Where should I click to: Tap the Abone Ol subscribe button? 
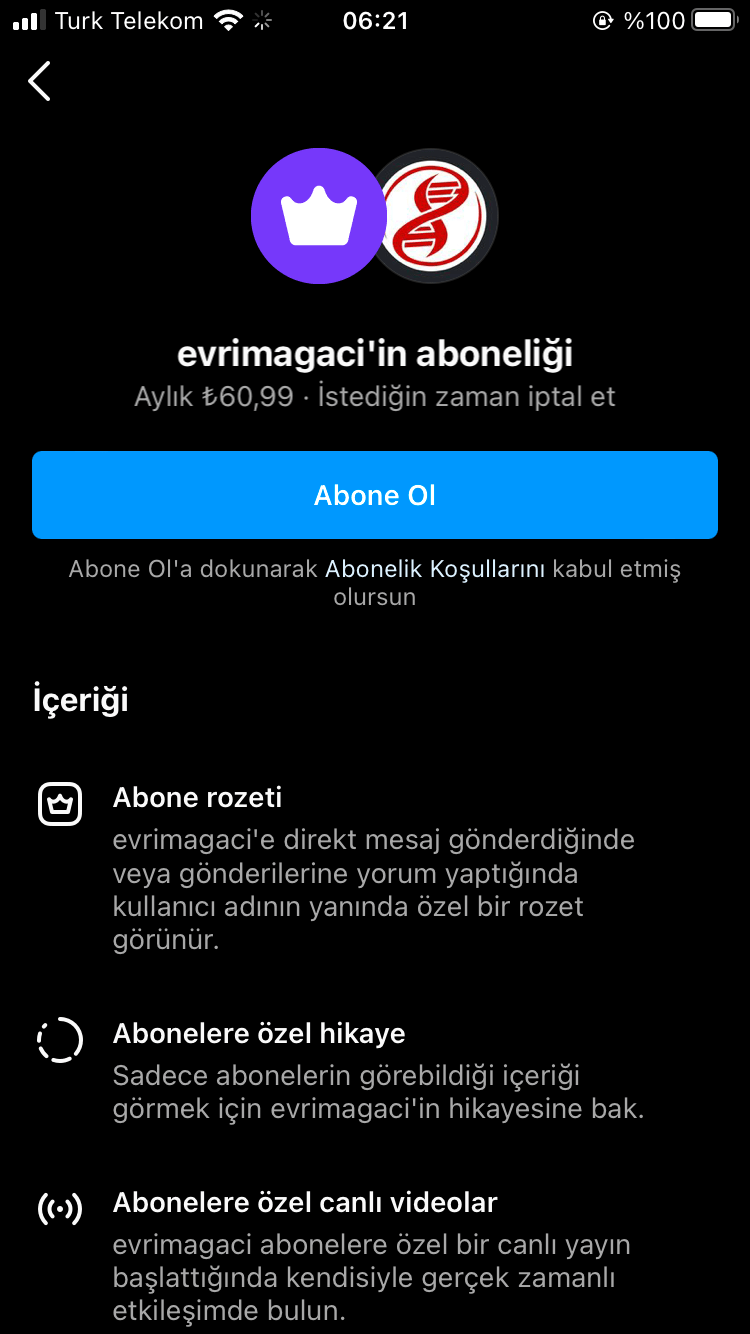click(375, 495)
